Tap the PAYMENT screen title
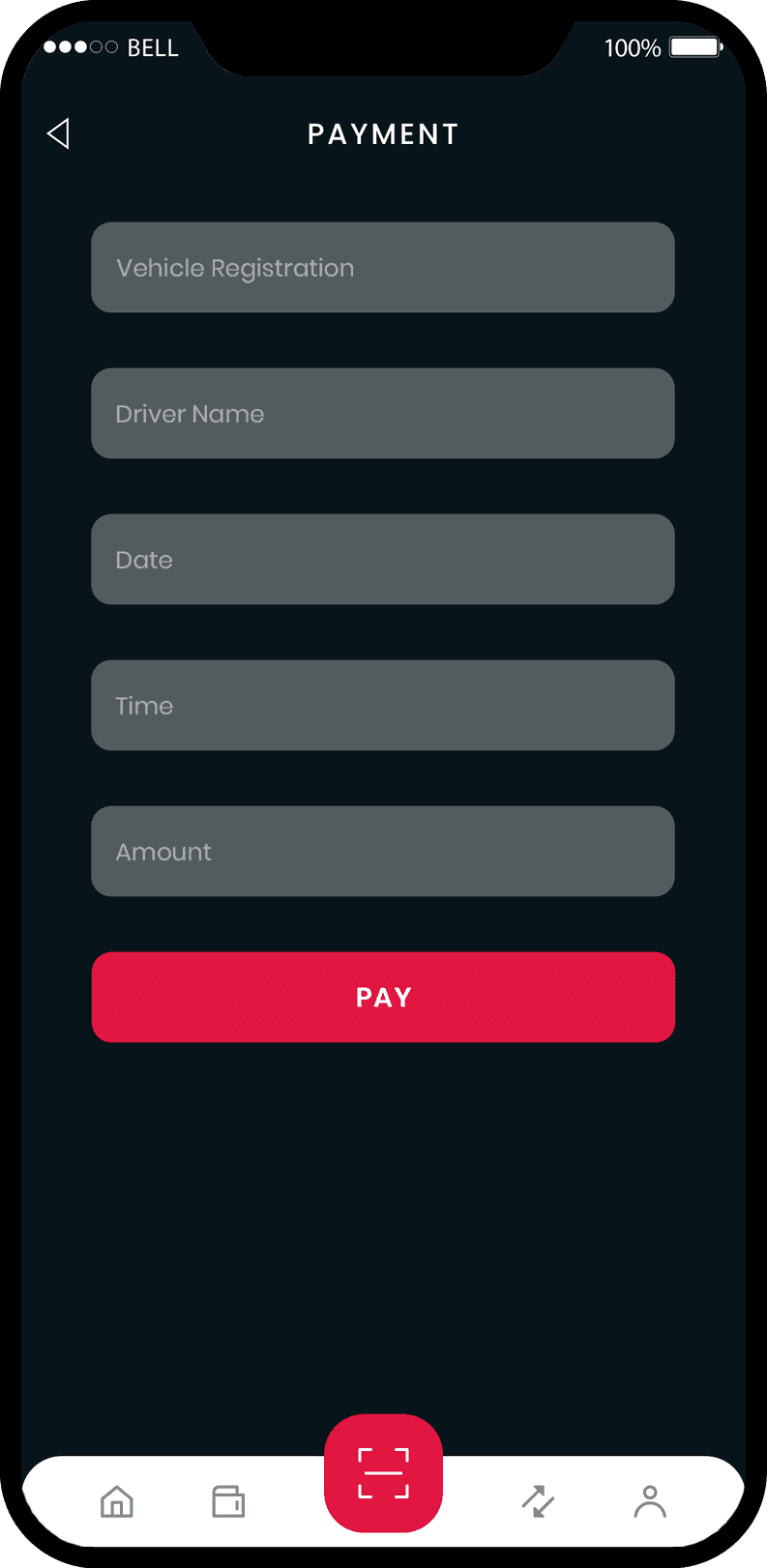767x1568 pixels. coord(383,134)
